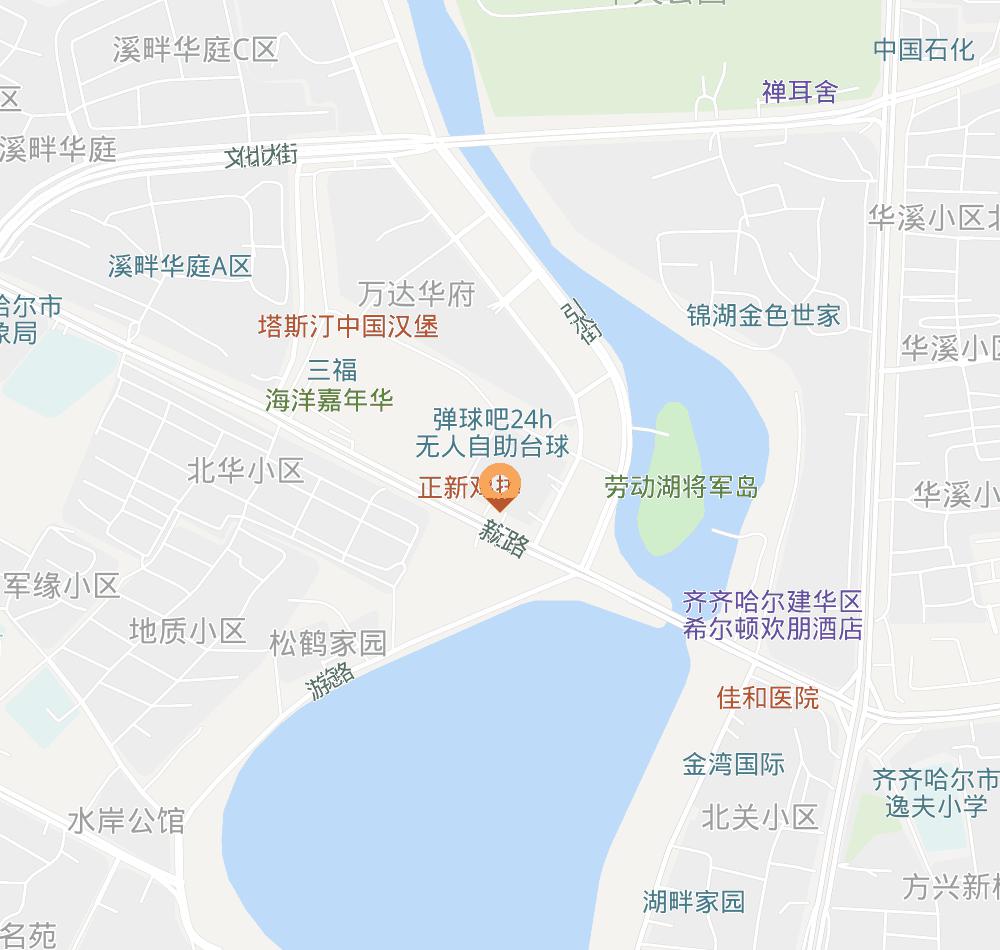Tap the orange restaurant pin on the map
Screen dimensions: 1000x950
click(500, 486)
